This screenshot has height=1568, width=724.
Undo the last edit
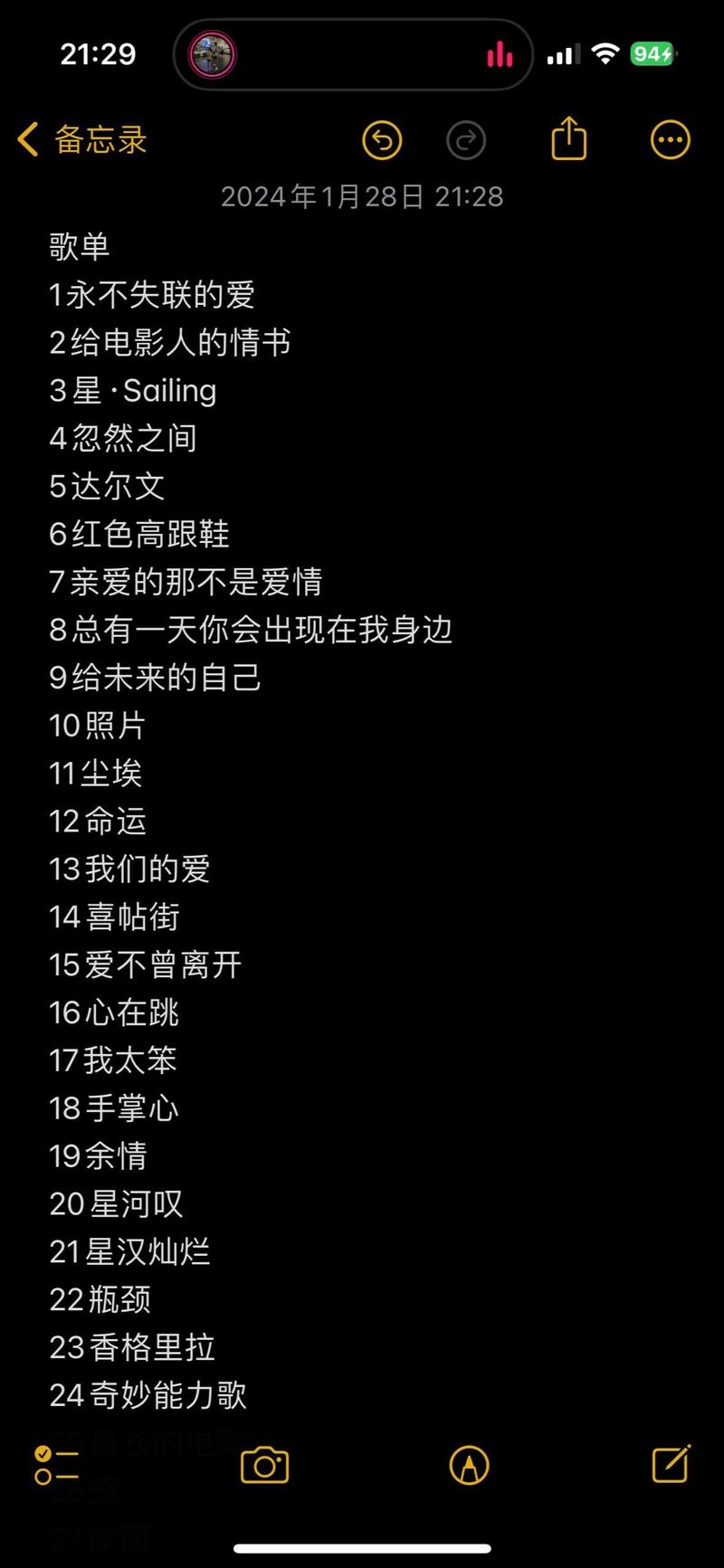[x=382, y=140]
